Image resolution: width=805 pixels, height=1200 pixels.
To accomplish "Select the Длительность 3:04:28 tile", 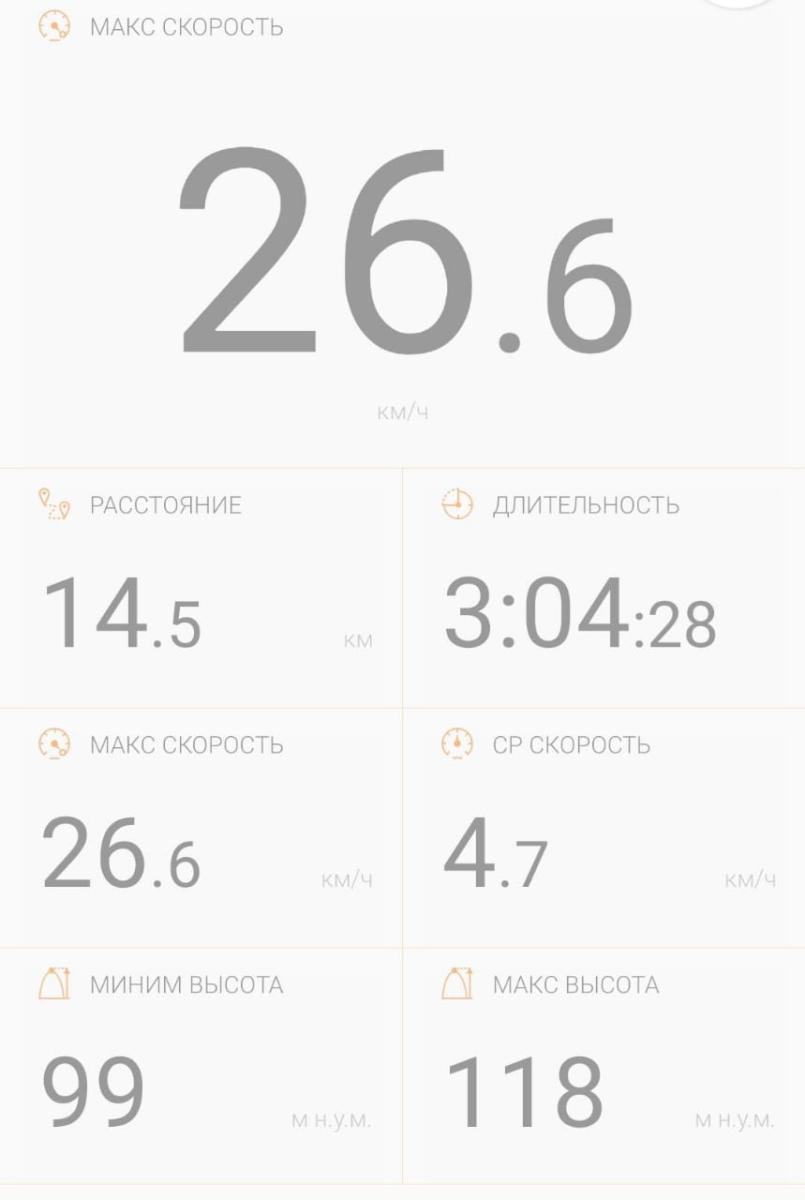I will coord(603,588).
